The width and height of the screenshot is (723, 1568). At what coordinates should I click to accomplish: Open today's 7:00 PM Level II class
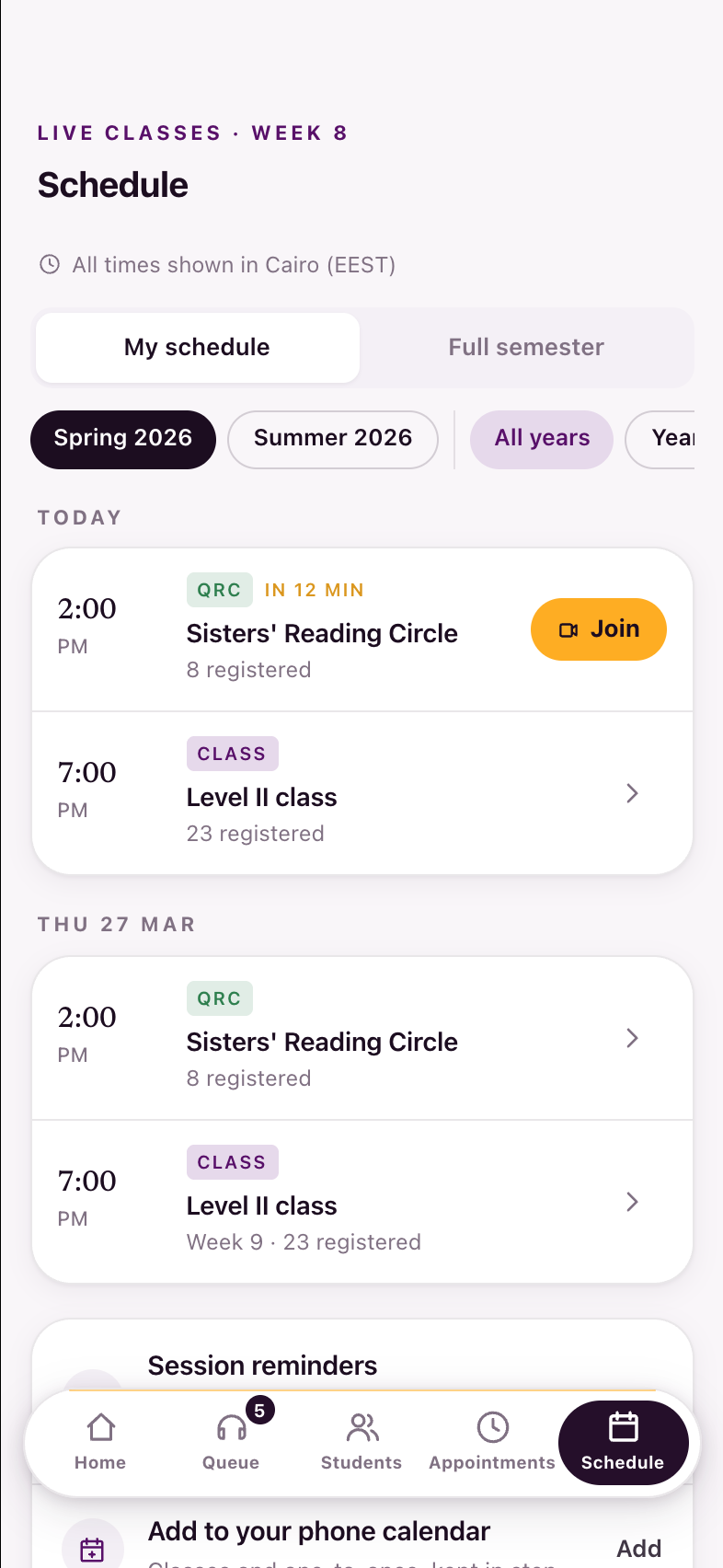point(362,793)
